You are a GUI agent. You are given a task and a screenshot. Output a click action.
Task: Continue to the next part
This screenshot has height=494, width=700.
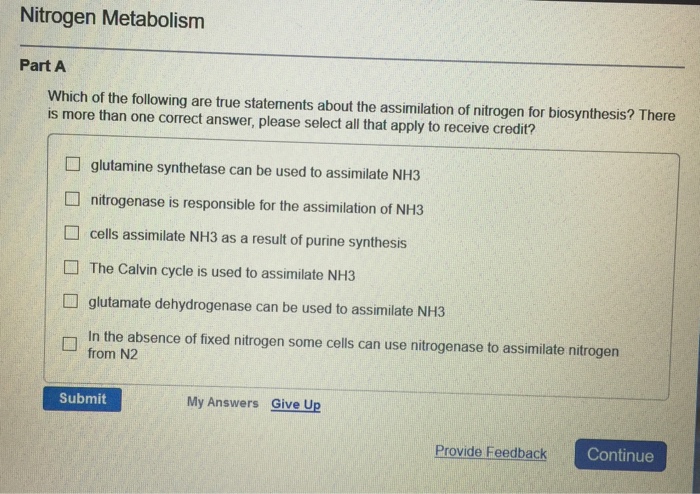click(x=620, y=455)
